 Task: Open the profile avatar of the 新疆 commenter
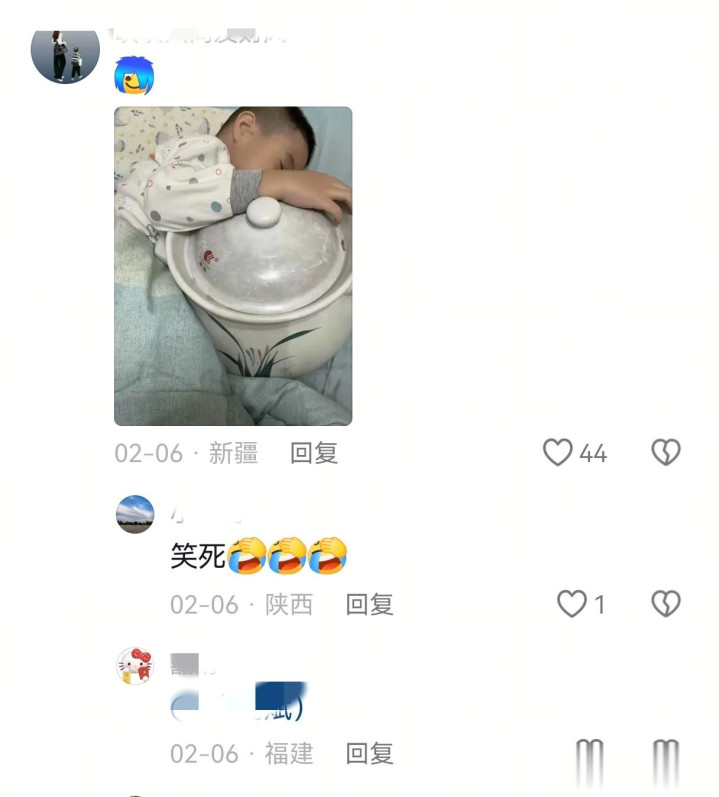click(65, 55)
